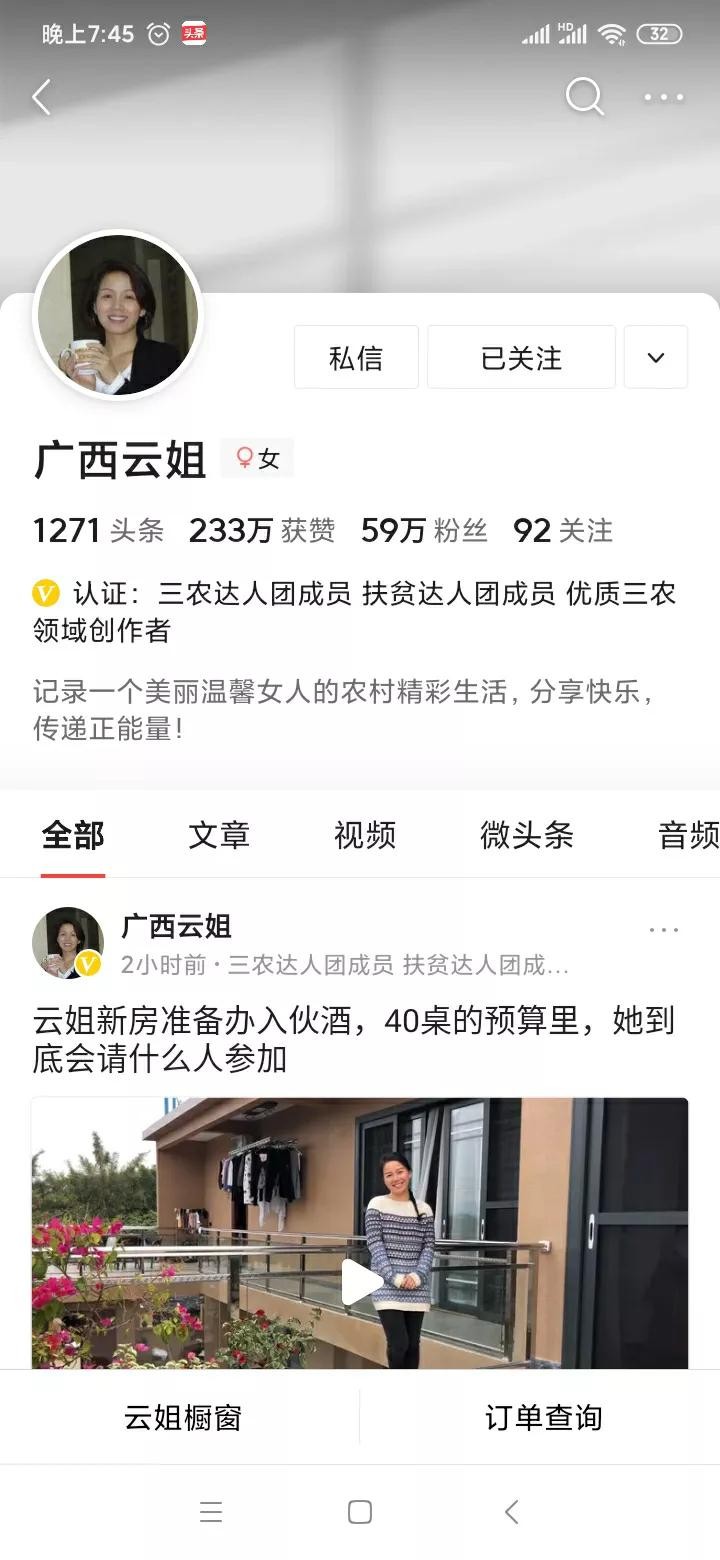
Task: Switch to the 文章 tab
Action: [219, 835]
